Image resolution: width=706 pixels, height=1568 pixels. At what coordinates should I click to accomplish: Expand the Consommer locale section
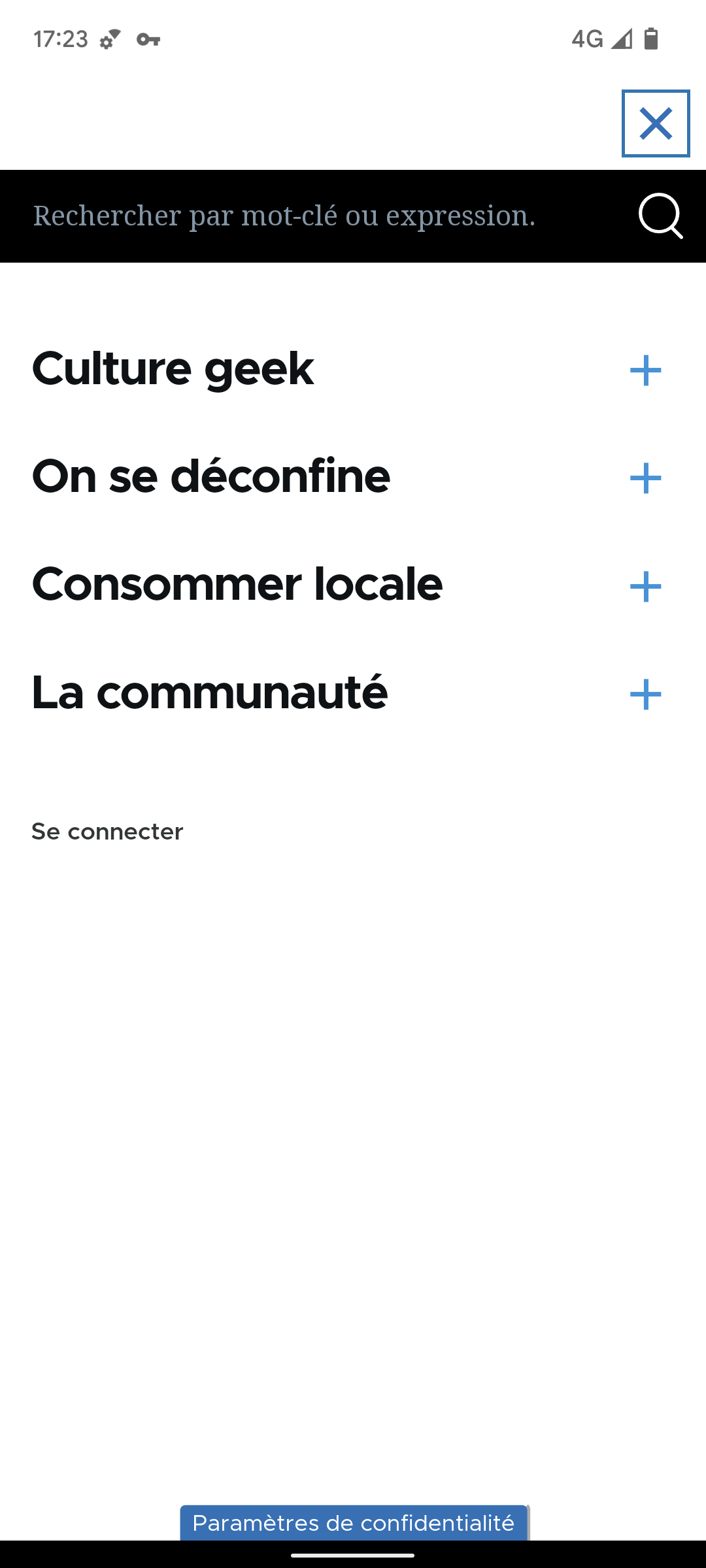tap(646, 586)
